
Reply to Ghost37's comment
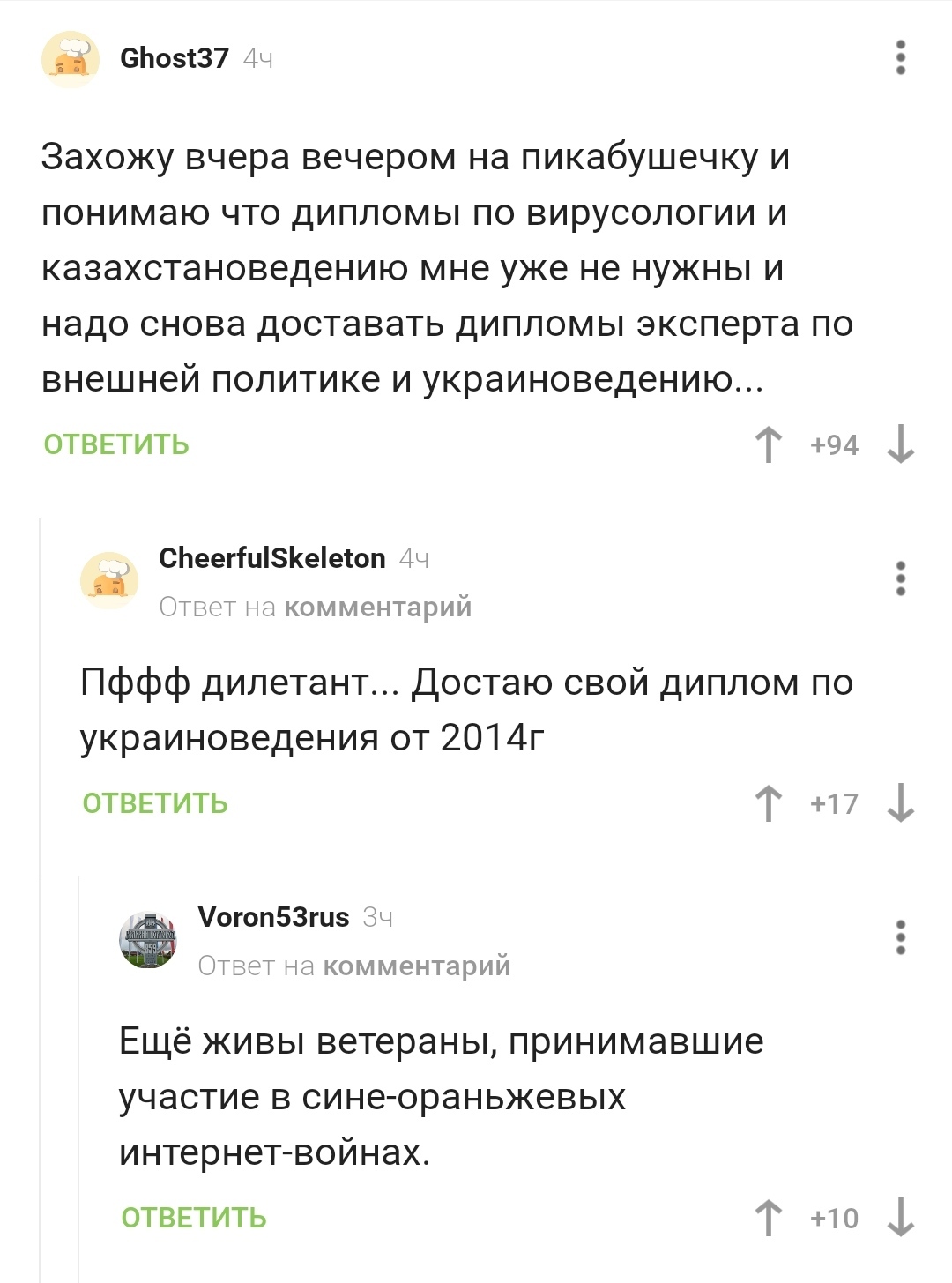(x=116, y=444)
